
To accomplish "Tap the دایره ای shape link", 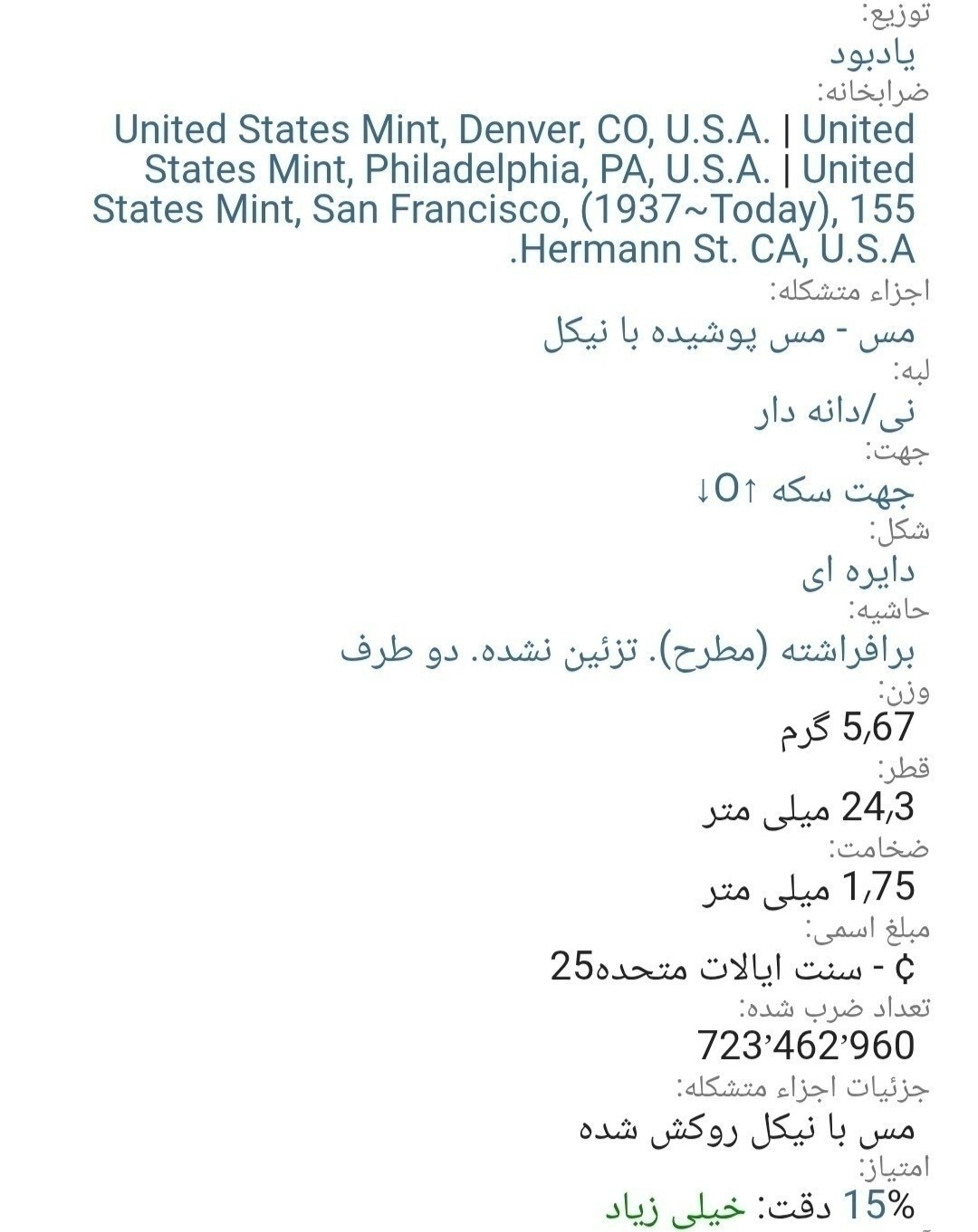I will coord(858,572).
